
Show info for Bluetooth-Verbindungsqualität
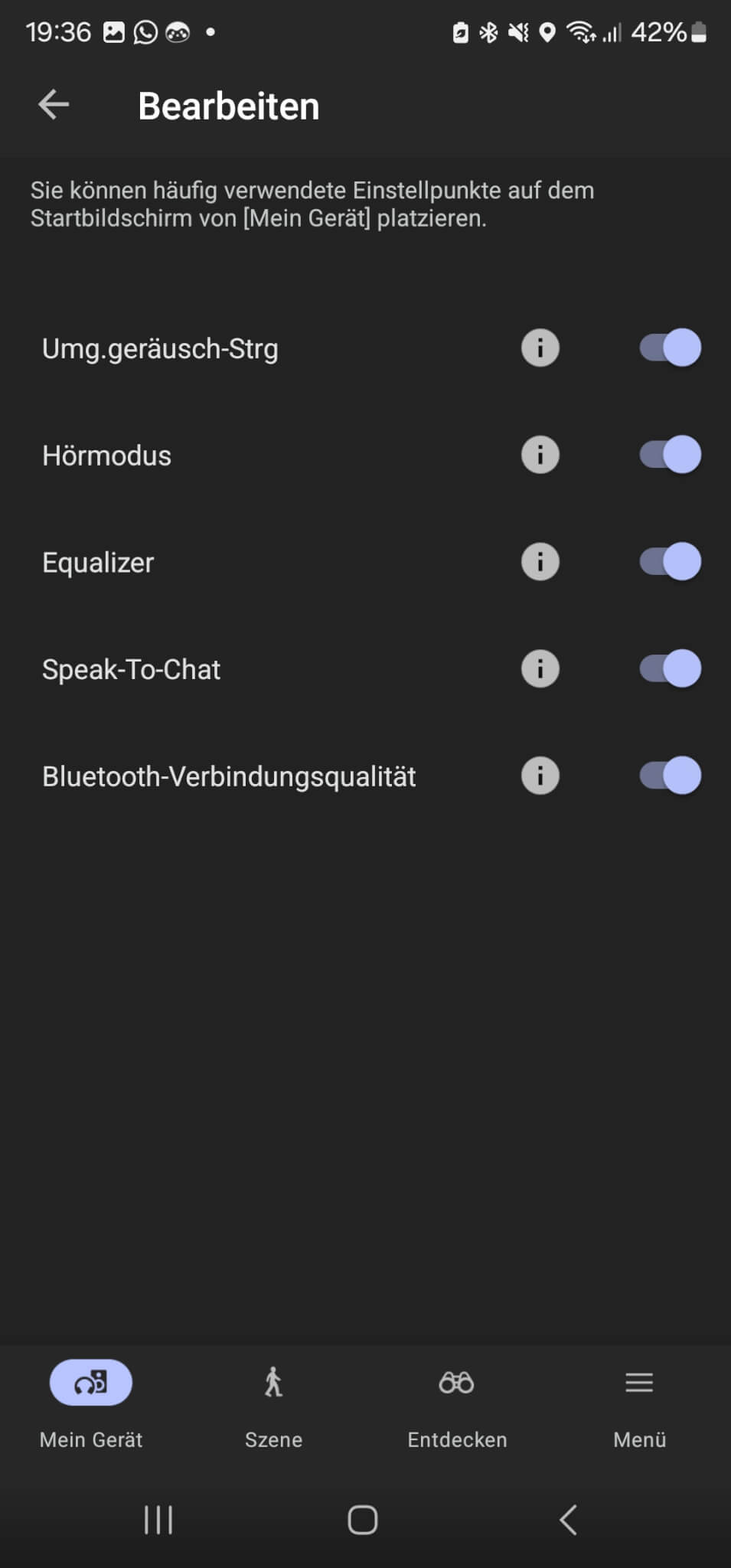click(x=540, y=776)
